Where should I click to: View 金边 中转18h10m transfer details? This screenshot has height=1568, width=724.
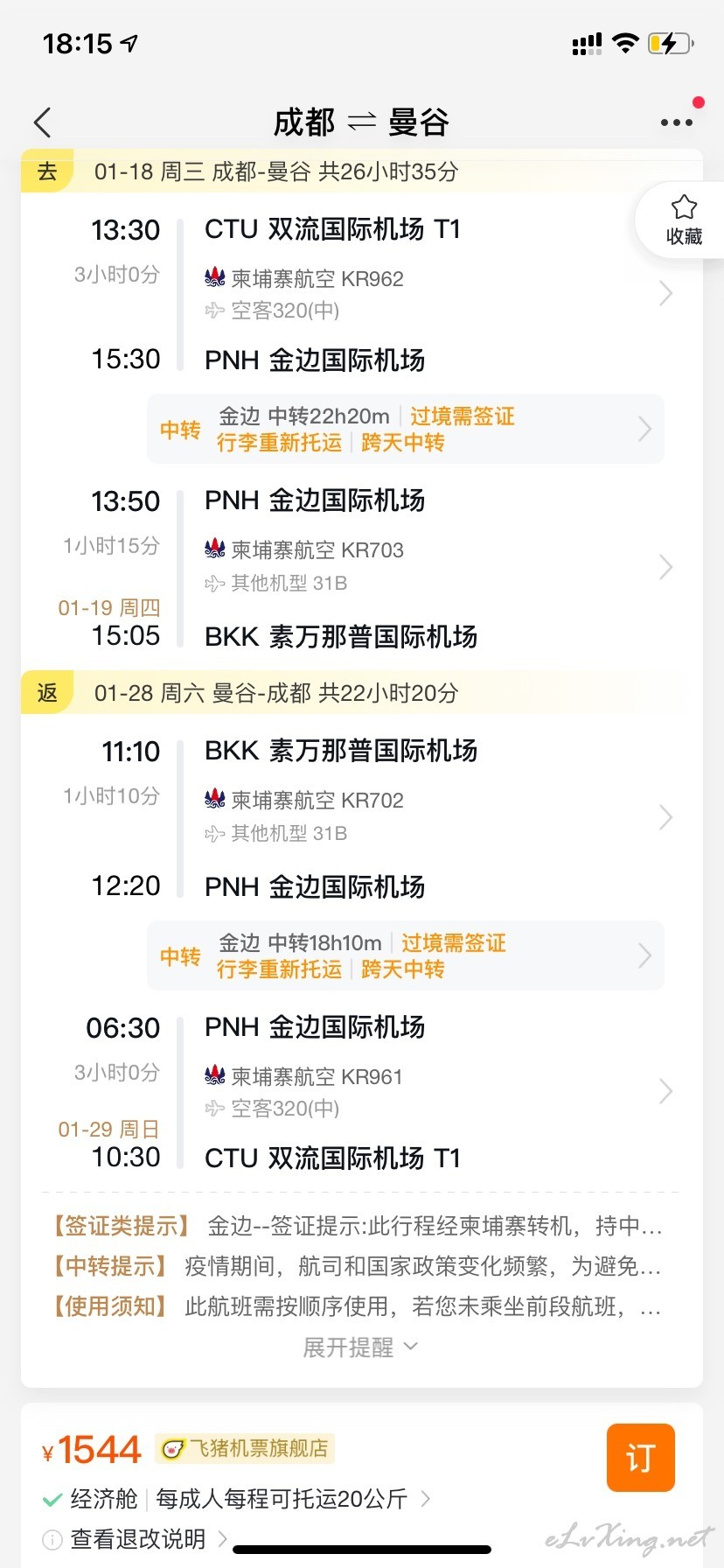coord(406,955)
